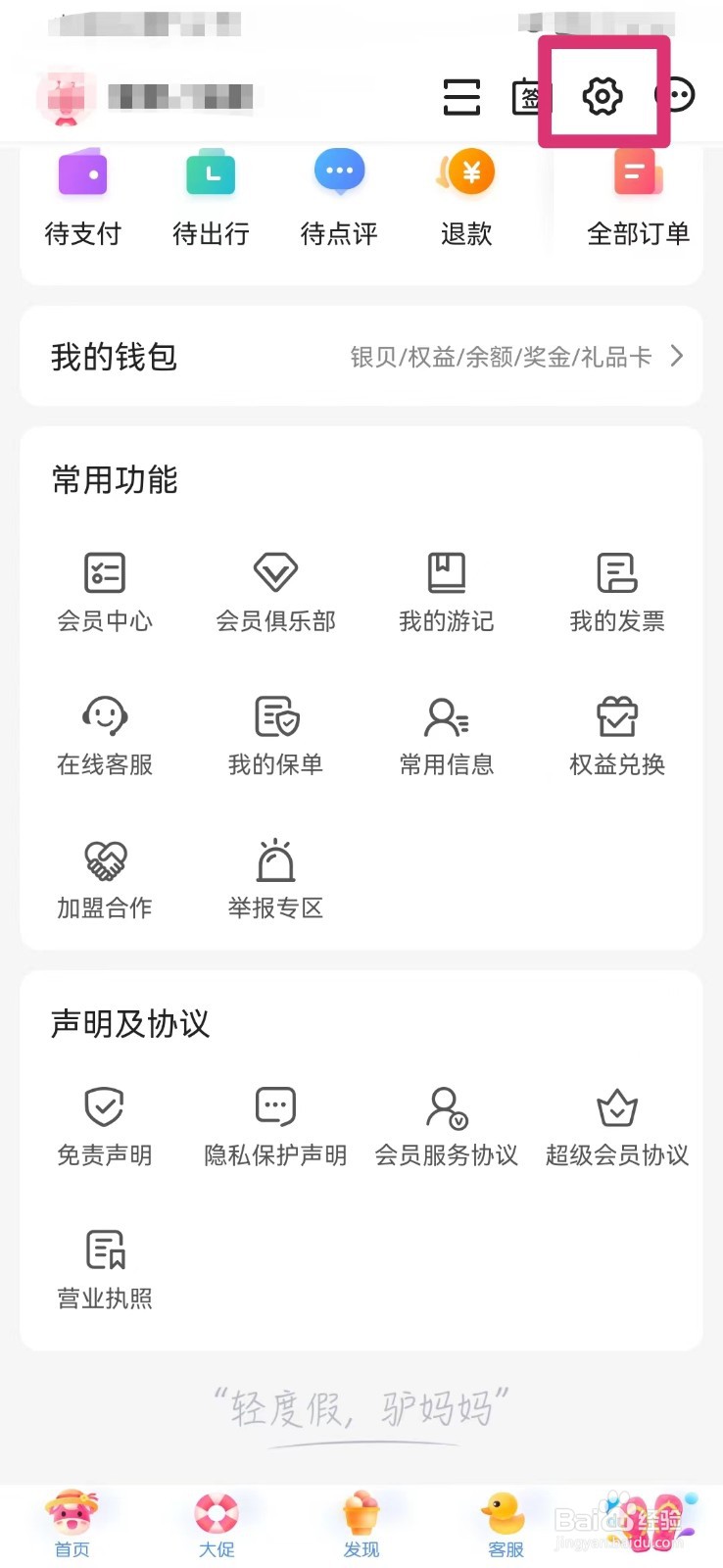Enter the 在线客服 online customer service
Image resolution: width=723 pixels, height=1568 pixels.
105,733
